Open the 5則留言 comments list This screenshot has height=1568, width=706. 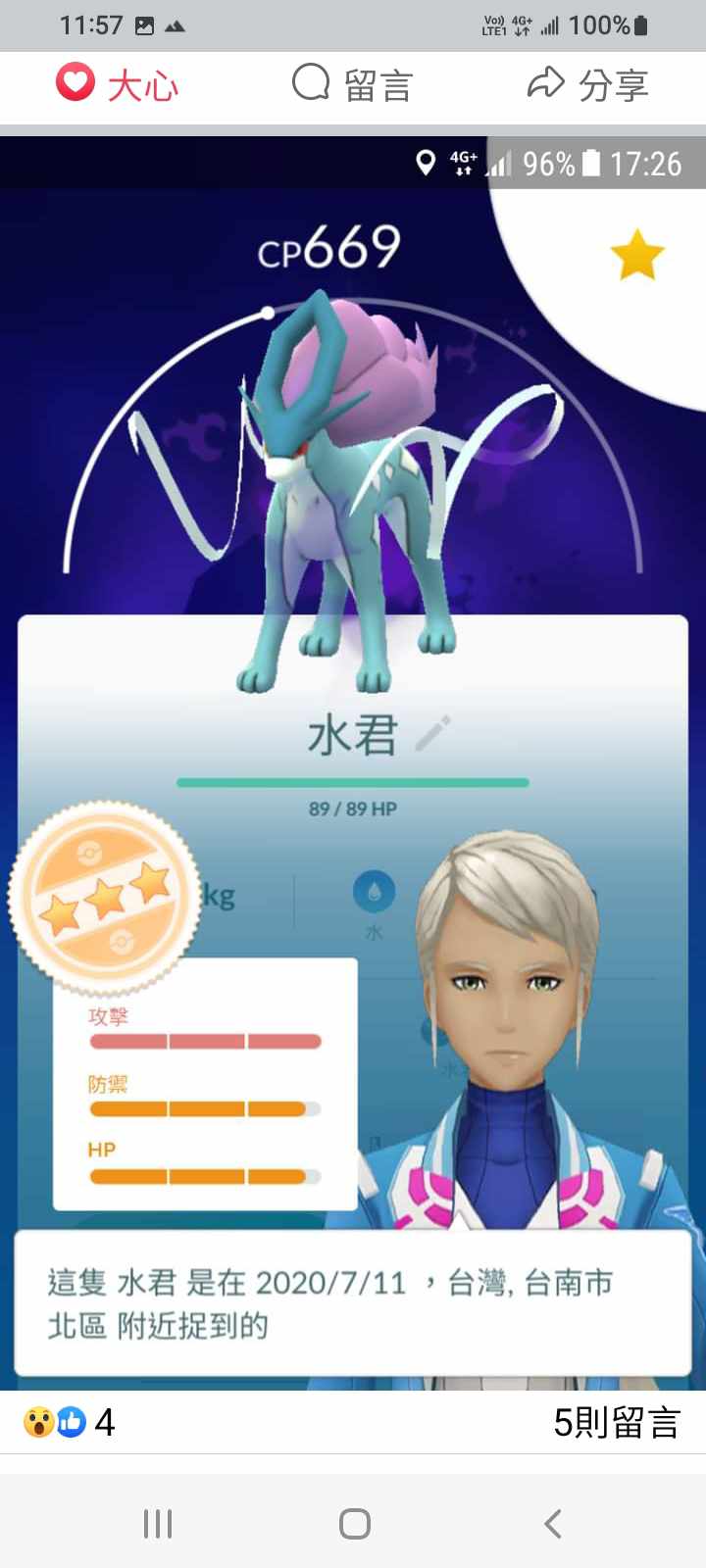coord(616,1422)
